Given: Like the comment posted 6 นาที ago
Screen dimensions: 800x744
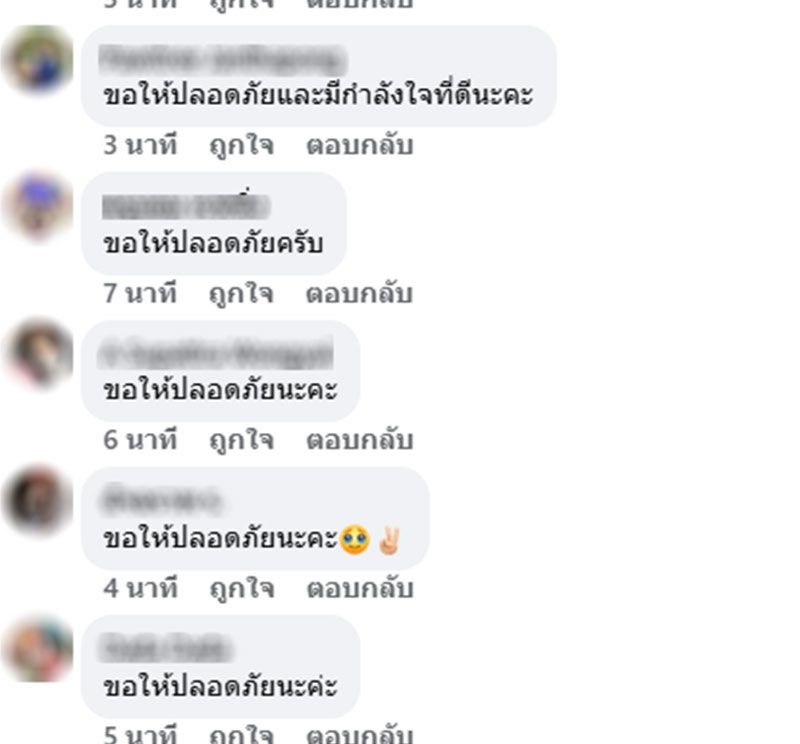Looking at the screenshot, I should coord(241,440).
